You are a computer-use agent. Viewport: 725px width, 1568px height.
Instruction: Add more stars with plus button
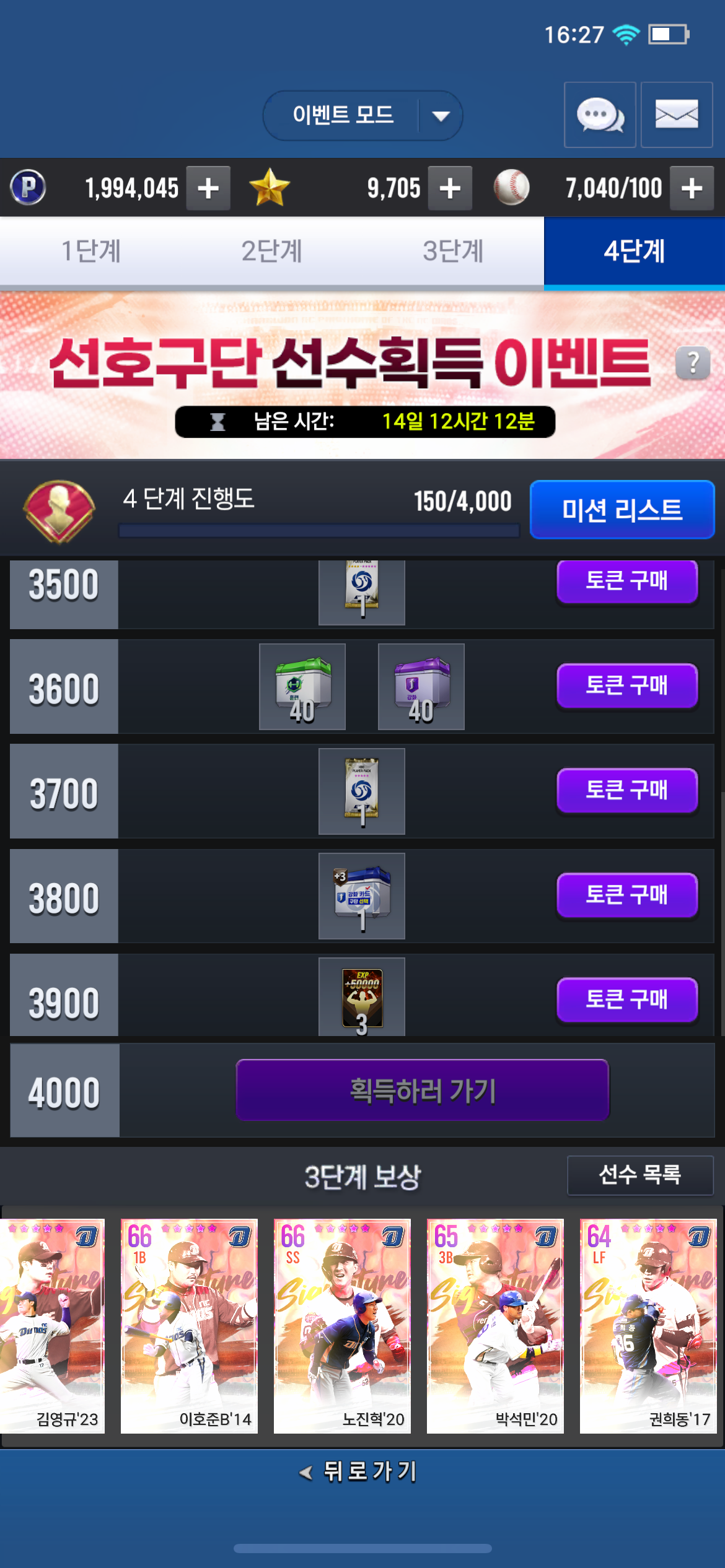(450, 188)
